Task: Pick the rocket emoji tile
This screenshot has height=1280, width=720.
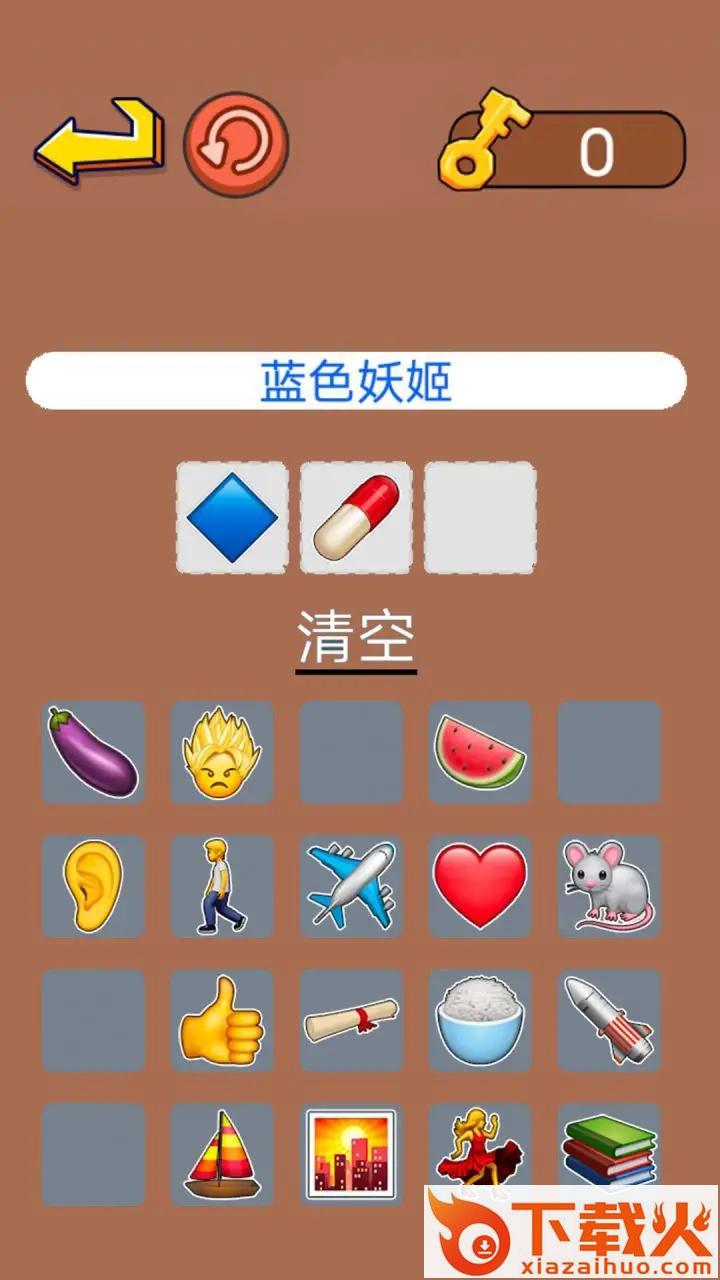Action: [x=609, y=1020]
